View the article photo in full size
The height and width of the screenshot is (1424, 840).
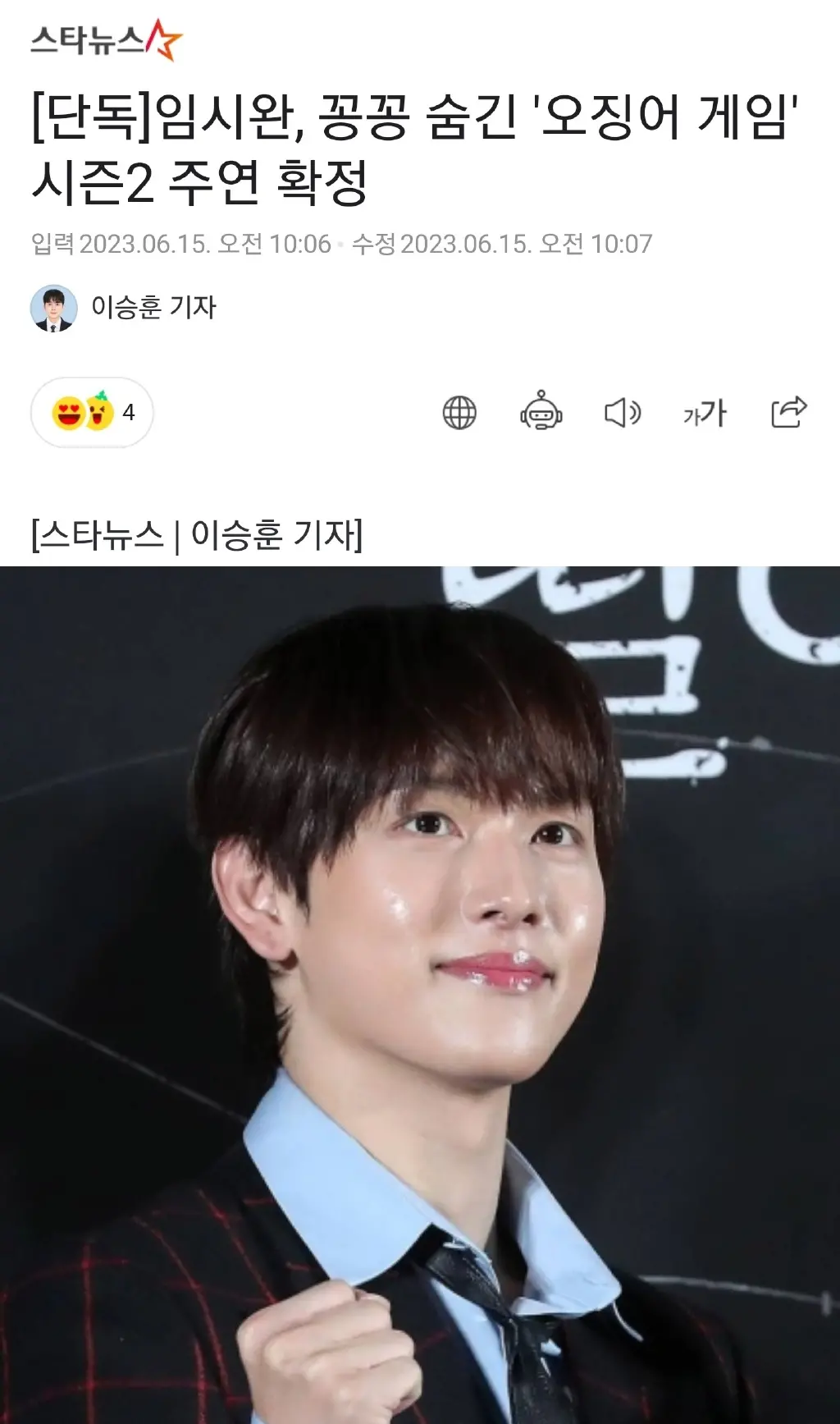pos(420,993)
